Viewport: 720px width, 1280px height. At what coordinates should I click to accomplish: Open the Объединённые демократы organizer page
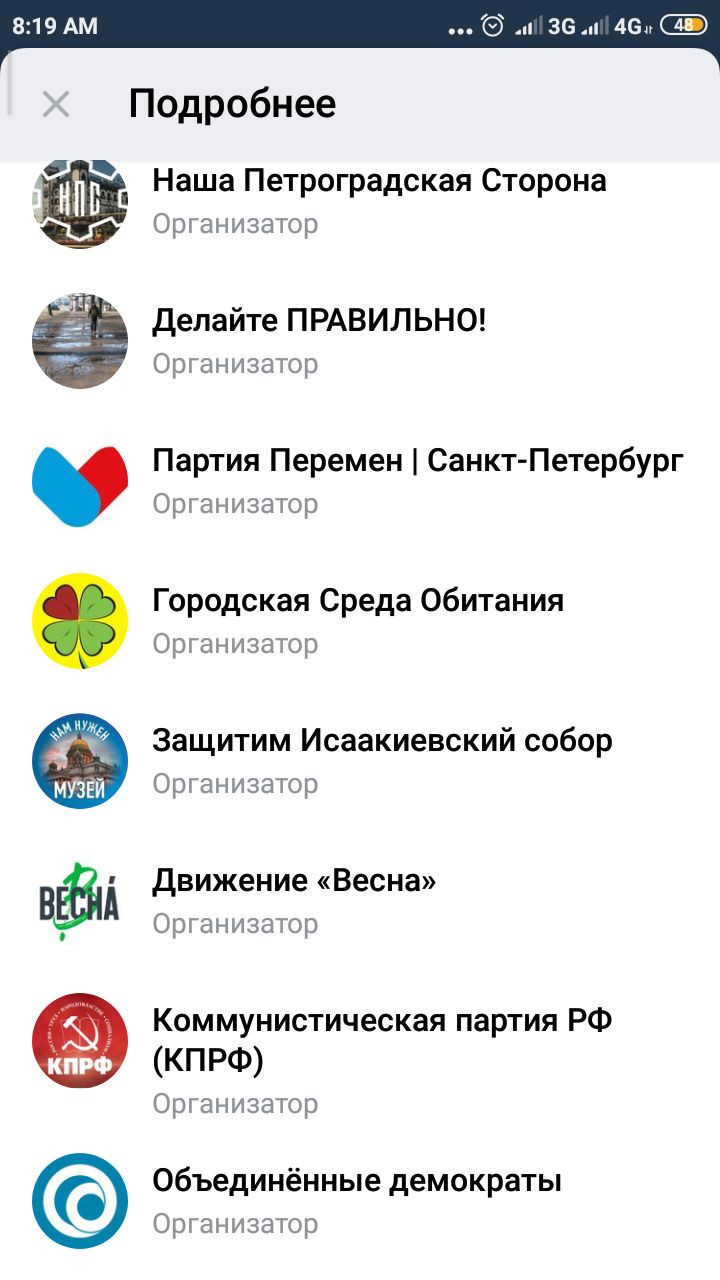pos(360,1201)
